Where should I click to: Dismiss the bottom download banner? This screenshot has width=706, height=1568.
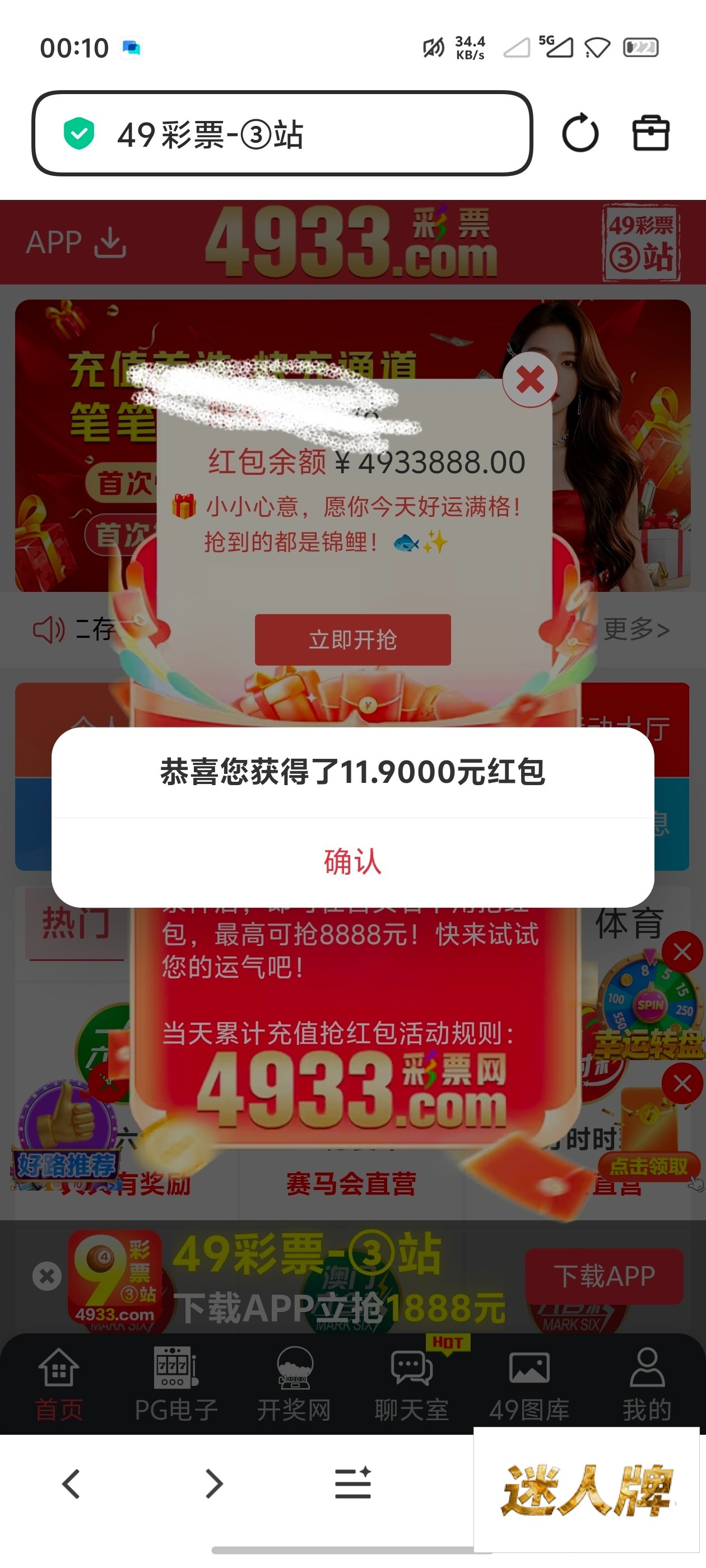point(47,1276)
